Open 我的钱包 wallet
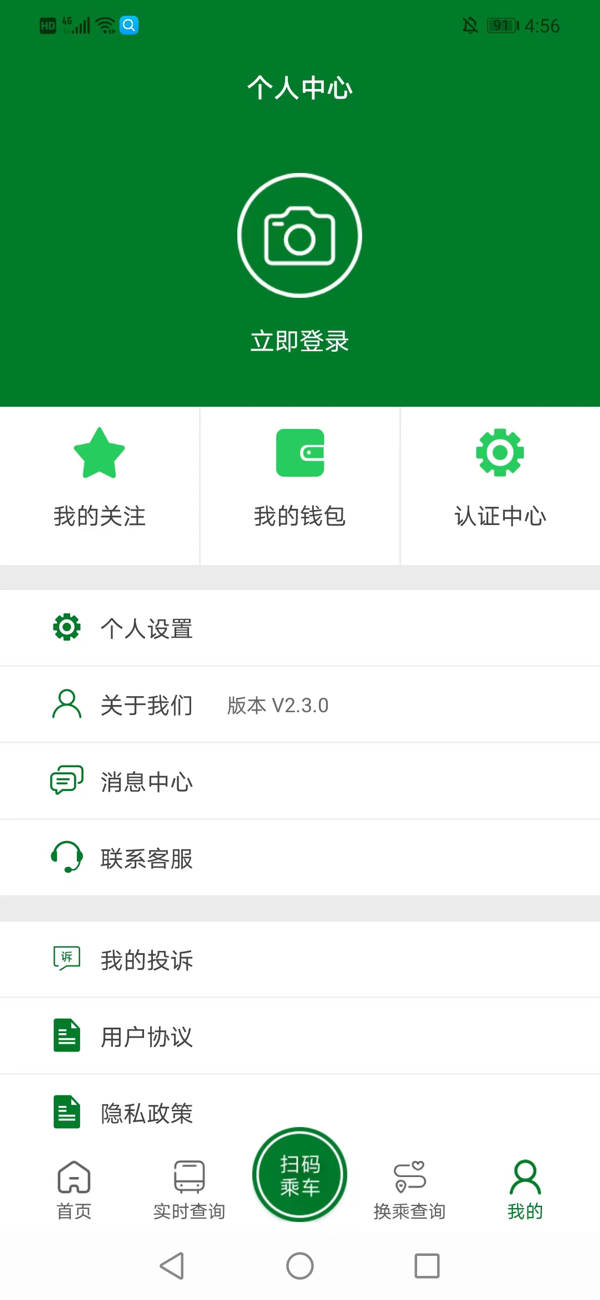Viewport: 600px width, 1300px height. click(x=299, y=485)
